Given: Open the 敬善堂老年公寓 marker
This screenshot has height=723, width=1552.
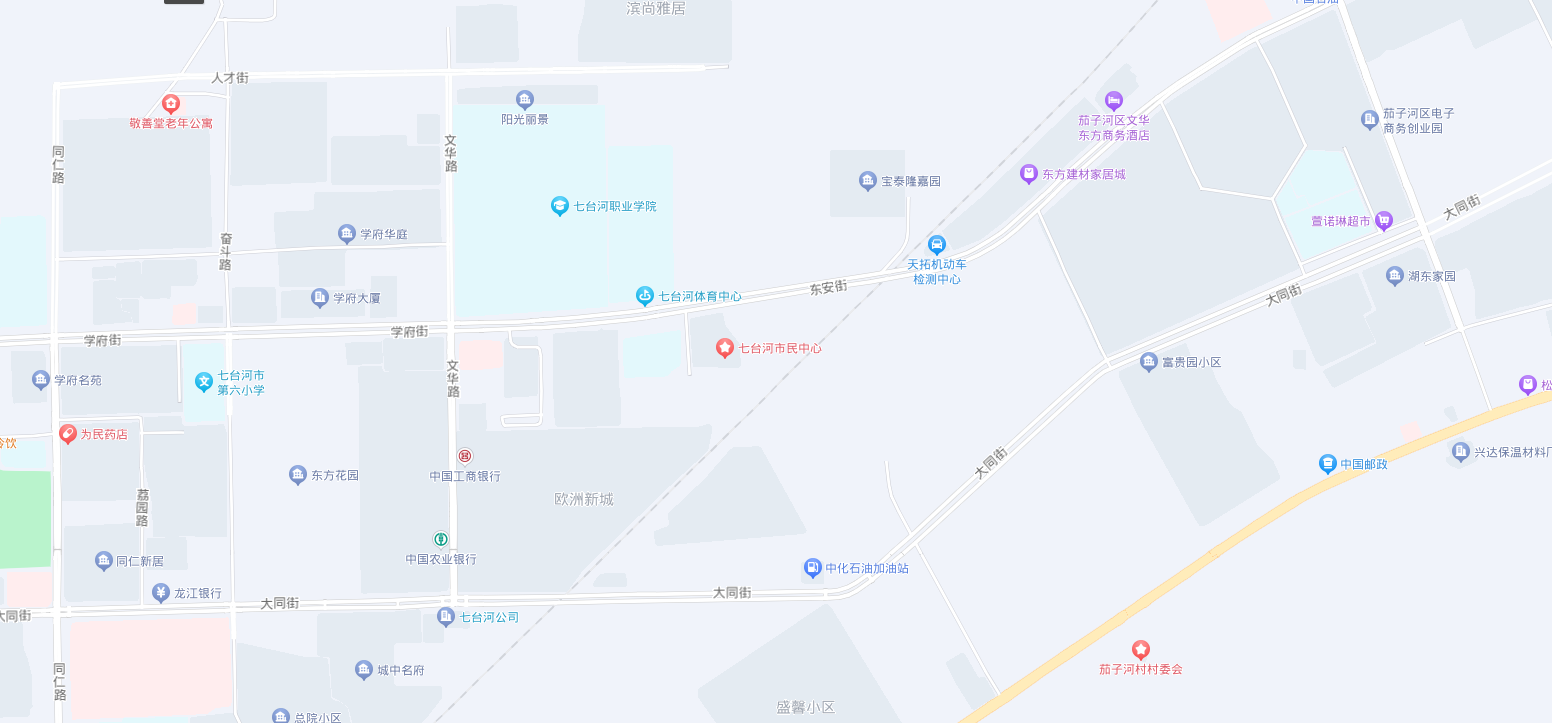Looking at the screenshot, I should (x=171, y=104).
